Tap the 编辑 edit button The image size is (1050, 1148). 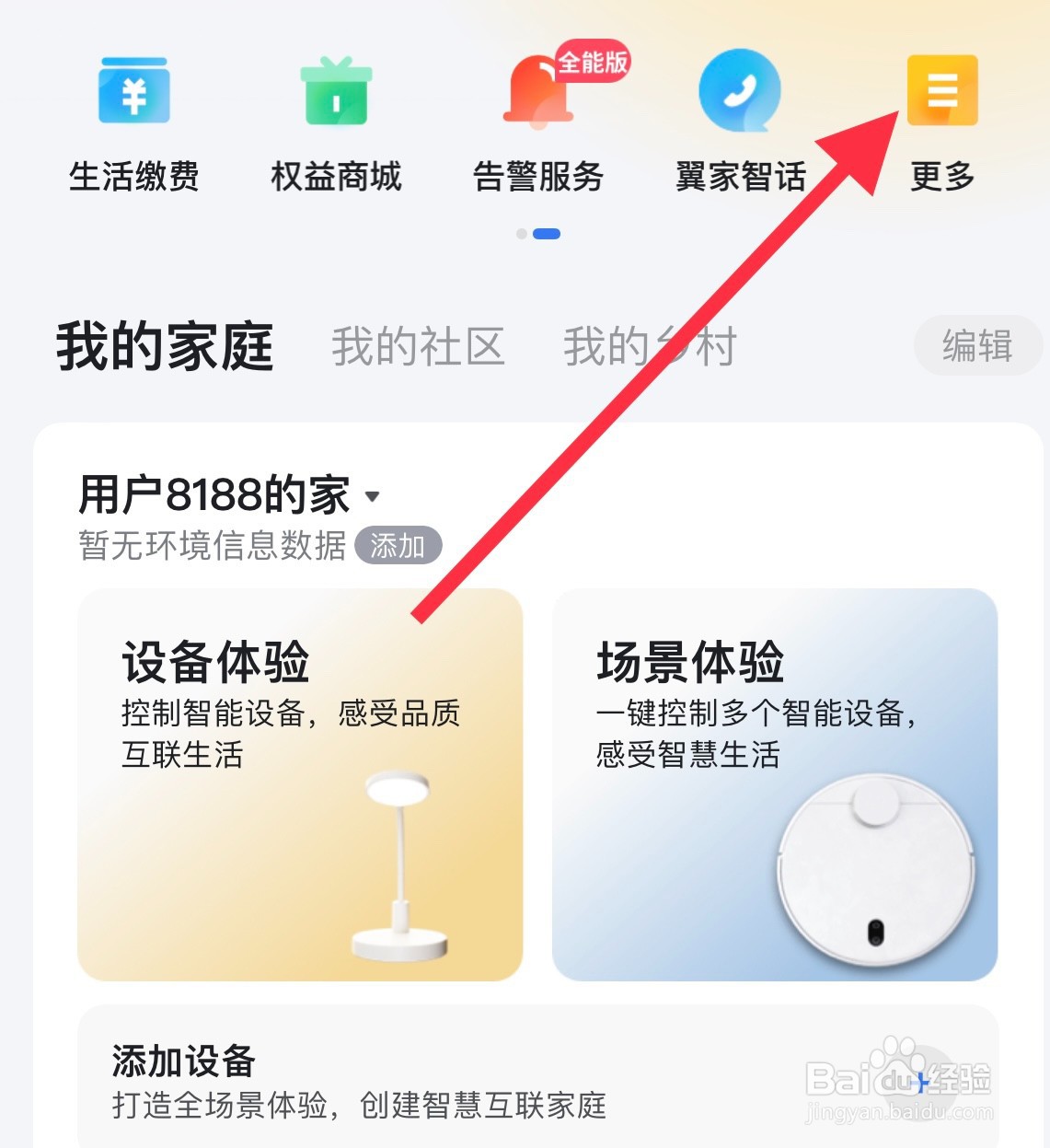click(977, 346)
